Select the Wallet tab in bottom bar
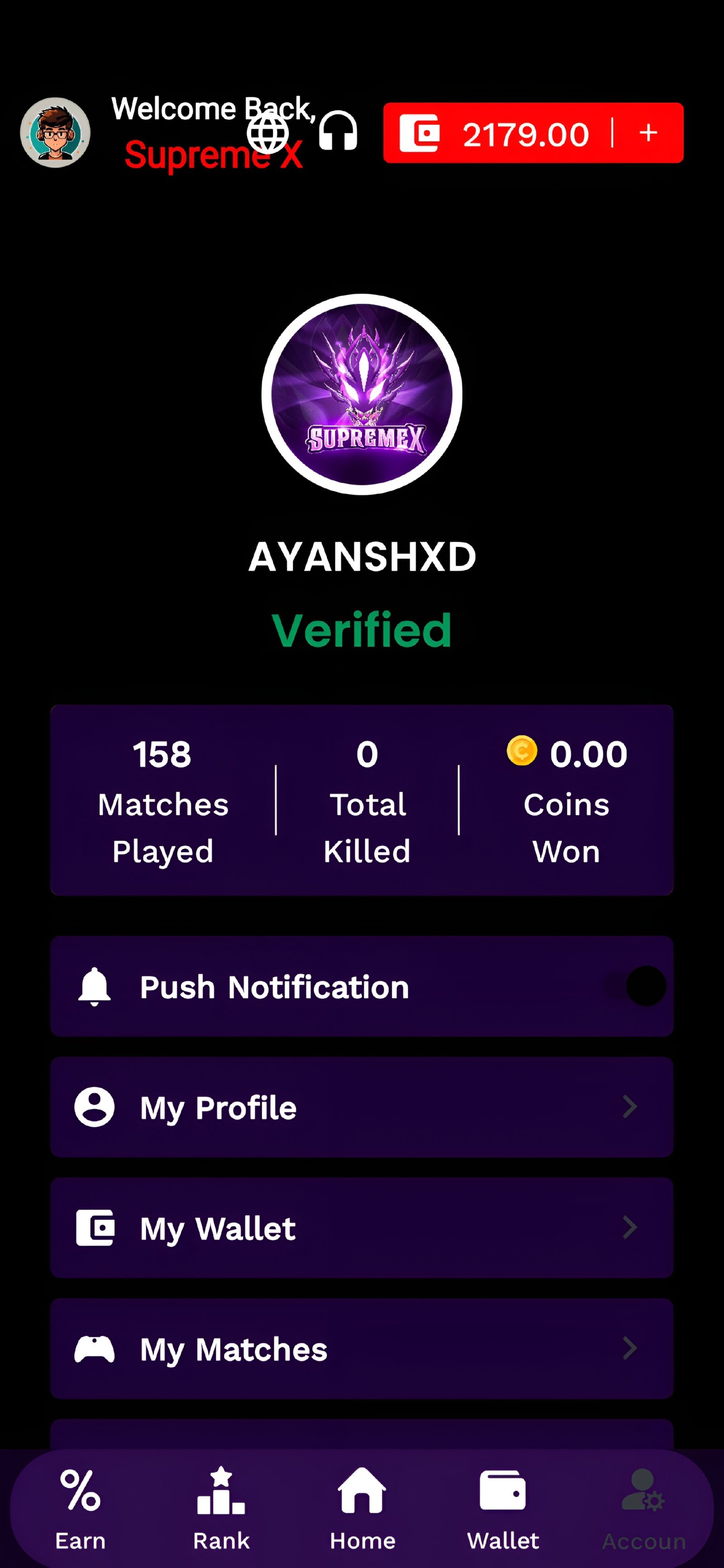The height and width of the screenshot is (1568, 724). tap(503, 1507)
